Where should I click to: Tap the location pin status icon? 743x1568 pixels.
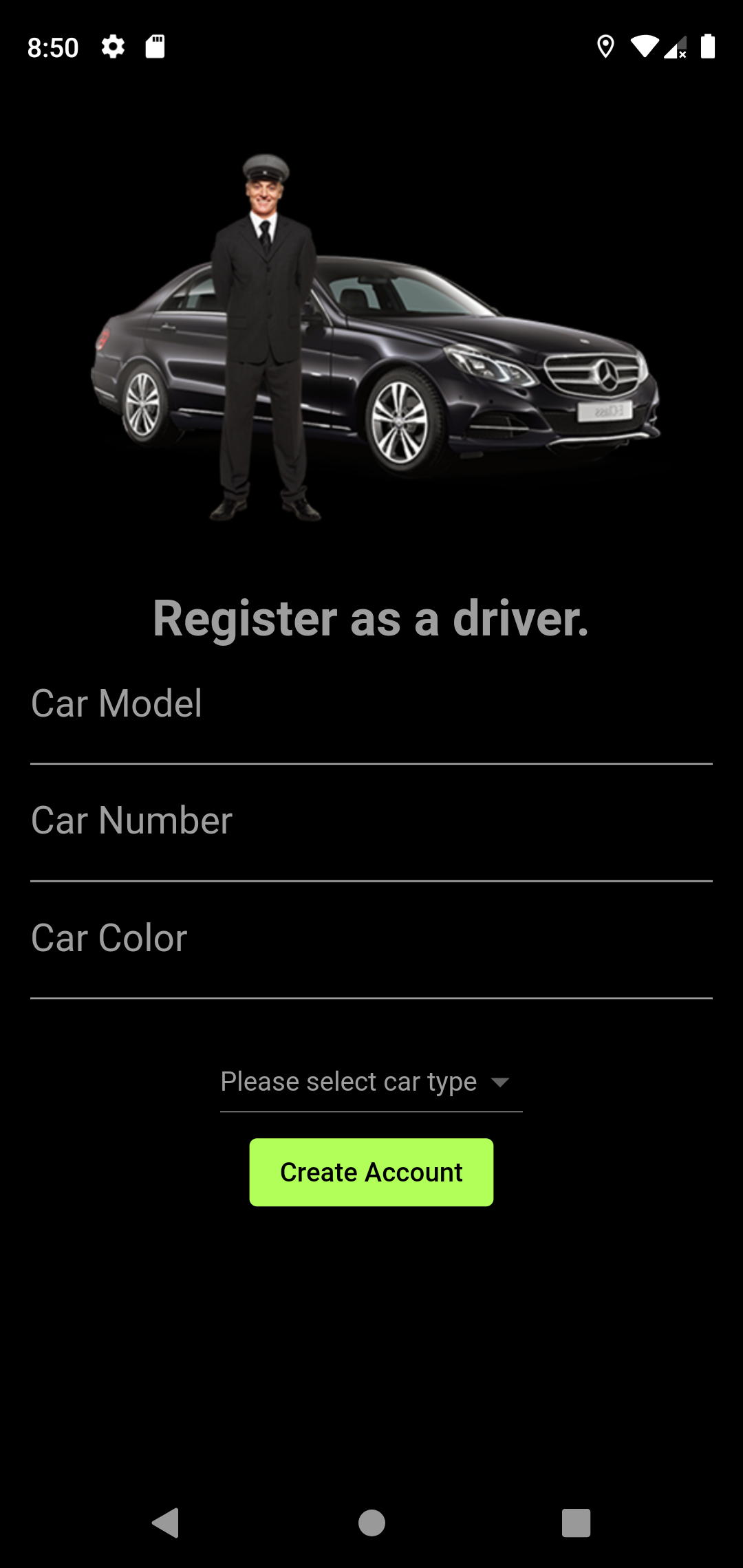click(605, 47)
